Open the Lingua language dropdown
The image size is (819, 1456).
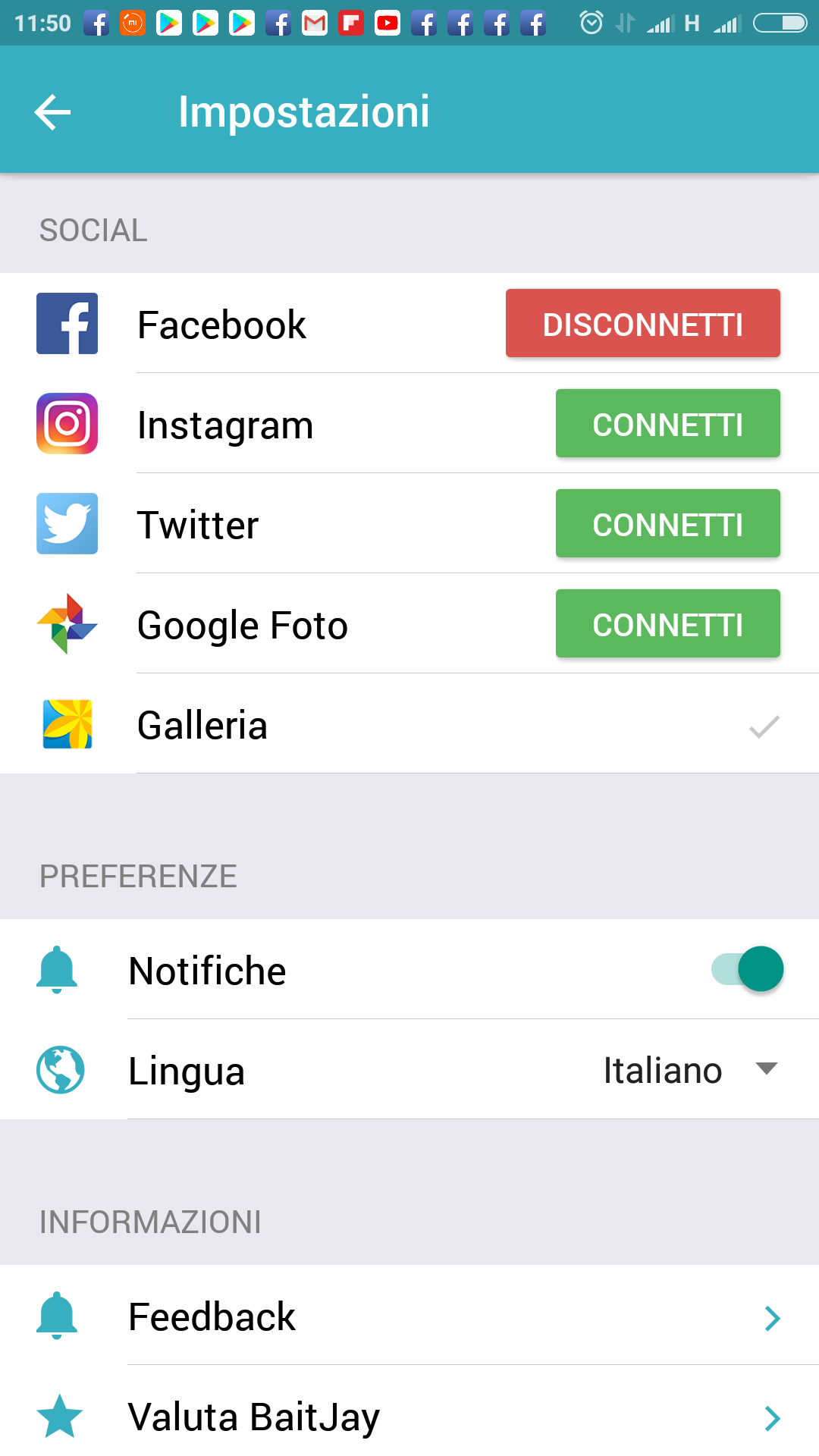click(690, 1070)
